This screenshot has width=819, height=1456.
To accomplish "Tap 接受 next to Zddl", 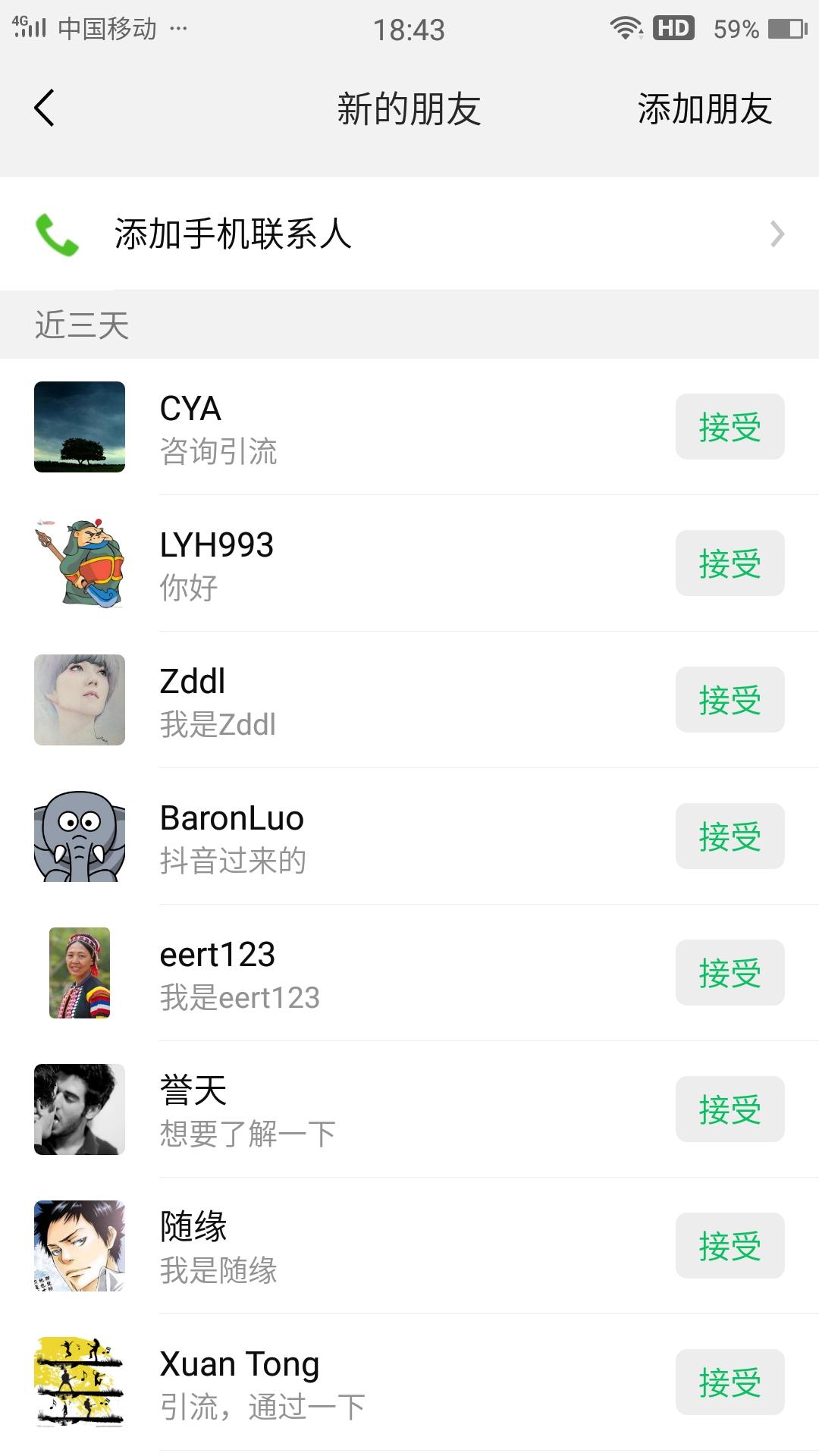I will pyautogui.click(x=730, y=700).
